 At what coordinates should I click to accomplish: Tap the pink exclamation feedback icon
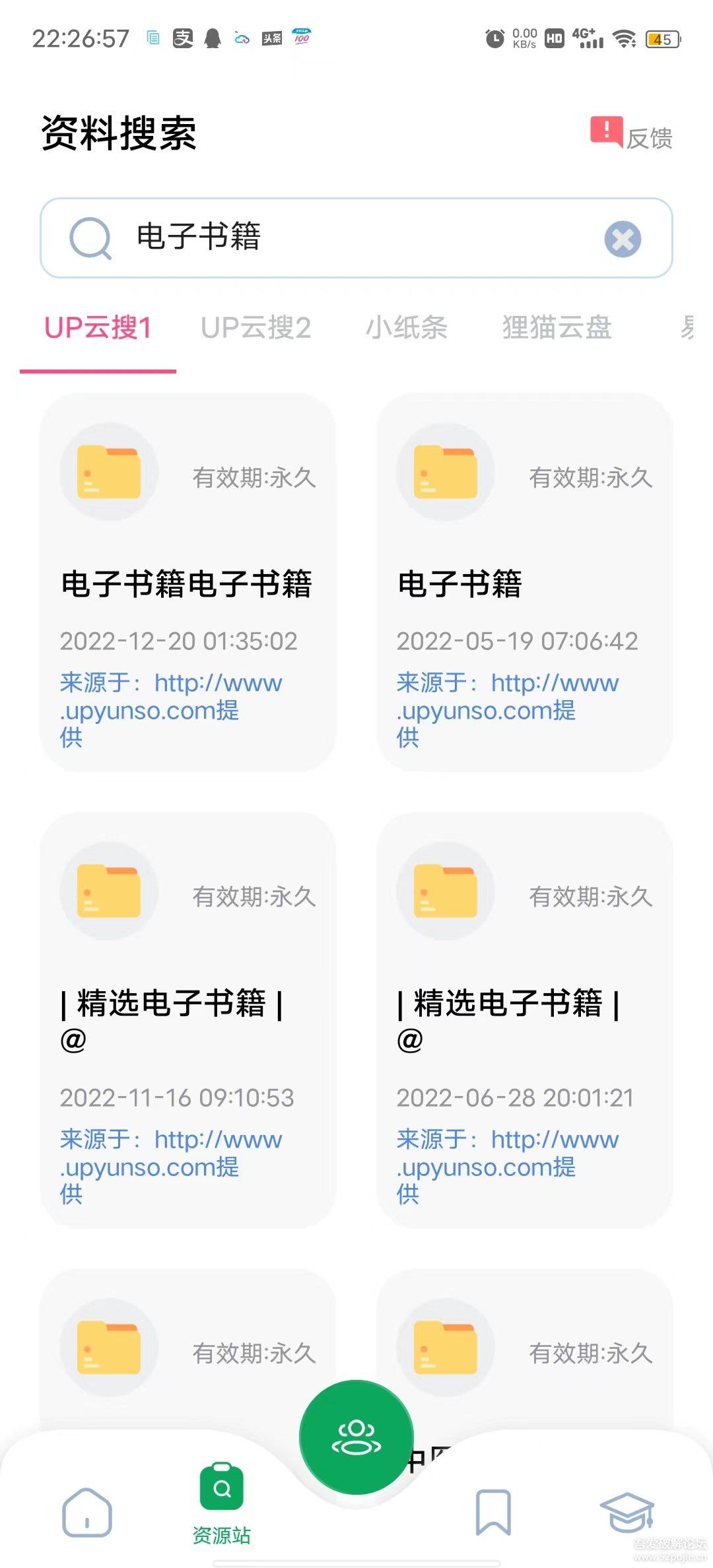[x=605, y=129]
